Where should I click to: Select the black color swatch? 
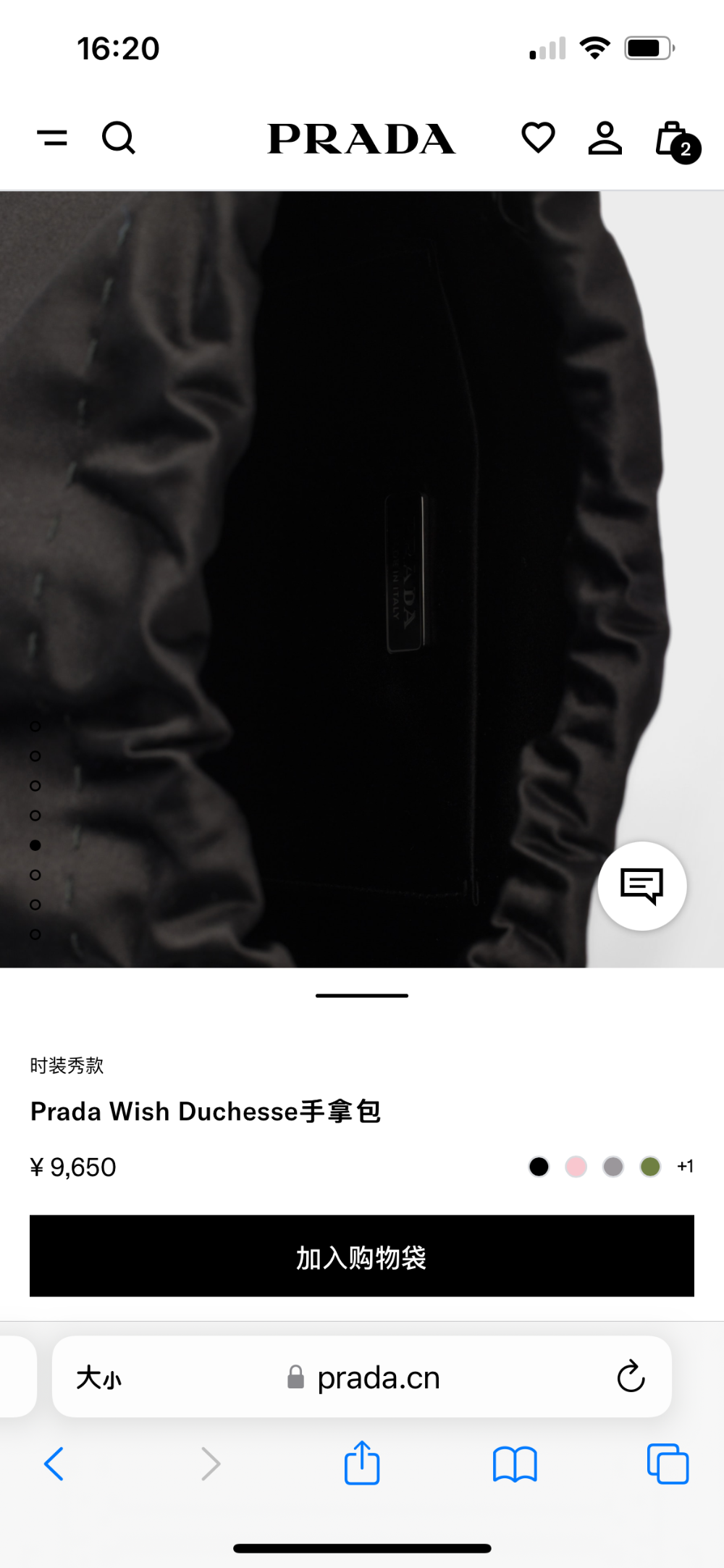pos(539,1167)
